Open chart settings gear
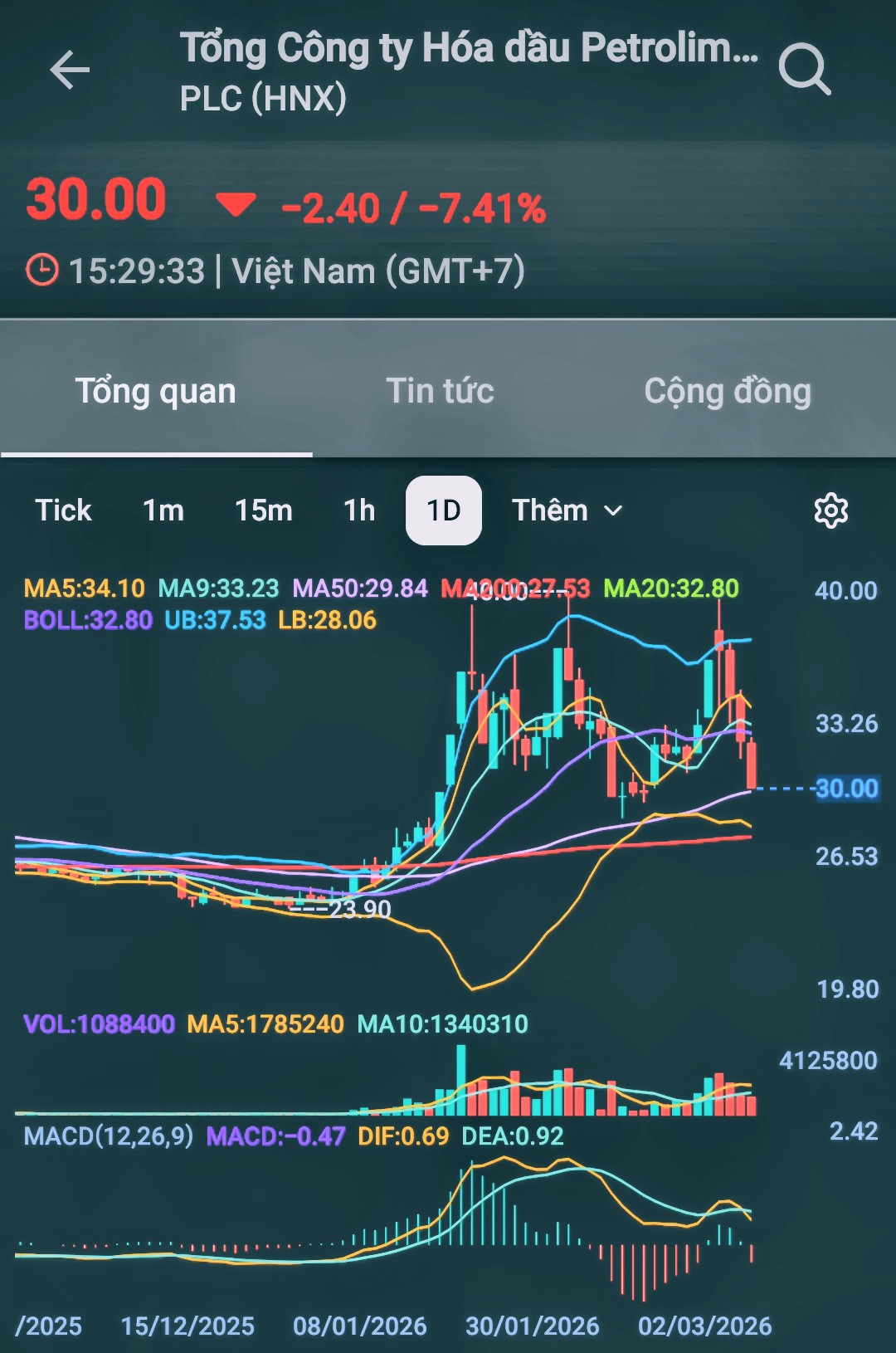Image resolution: width=896 pixels, height=1353 pixels. (x=830, y=510)
